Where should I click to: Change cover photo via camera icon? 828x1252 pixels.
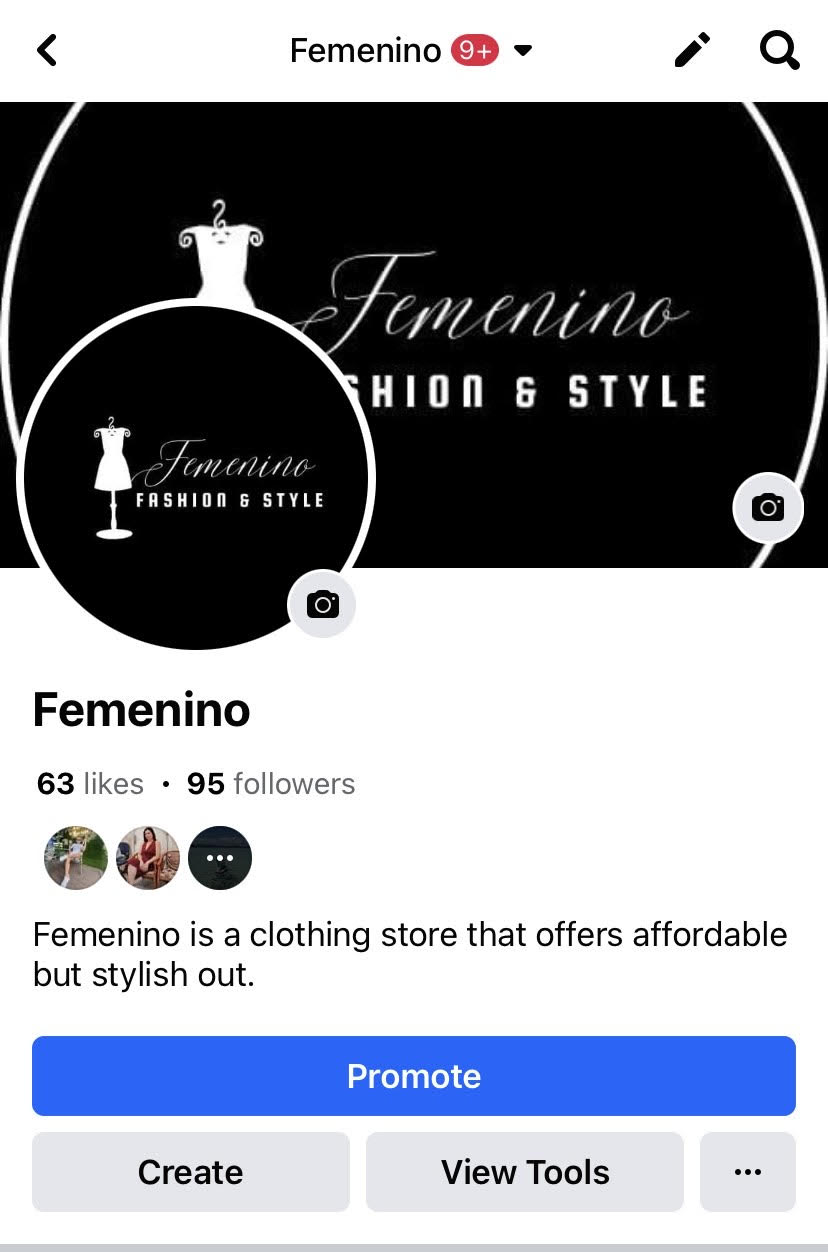pos(768,508)
